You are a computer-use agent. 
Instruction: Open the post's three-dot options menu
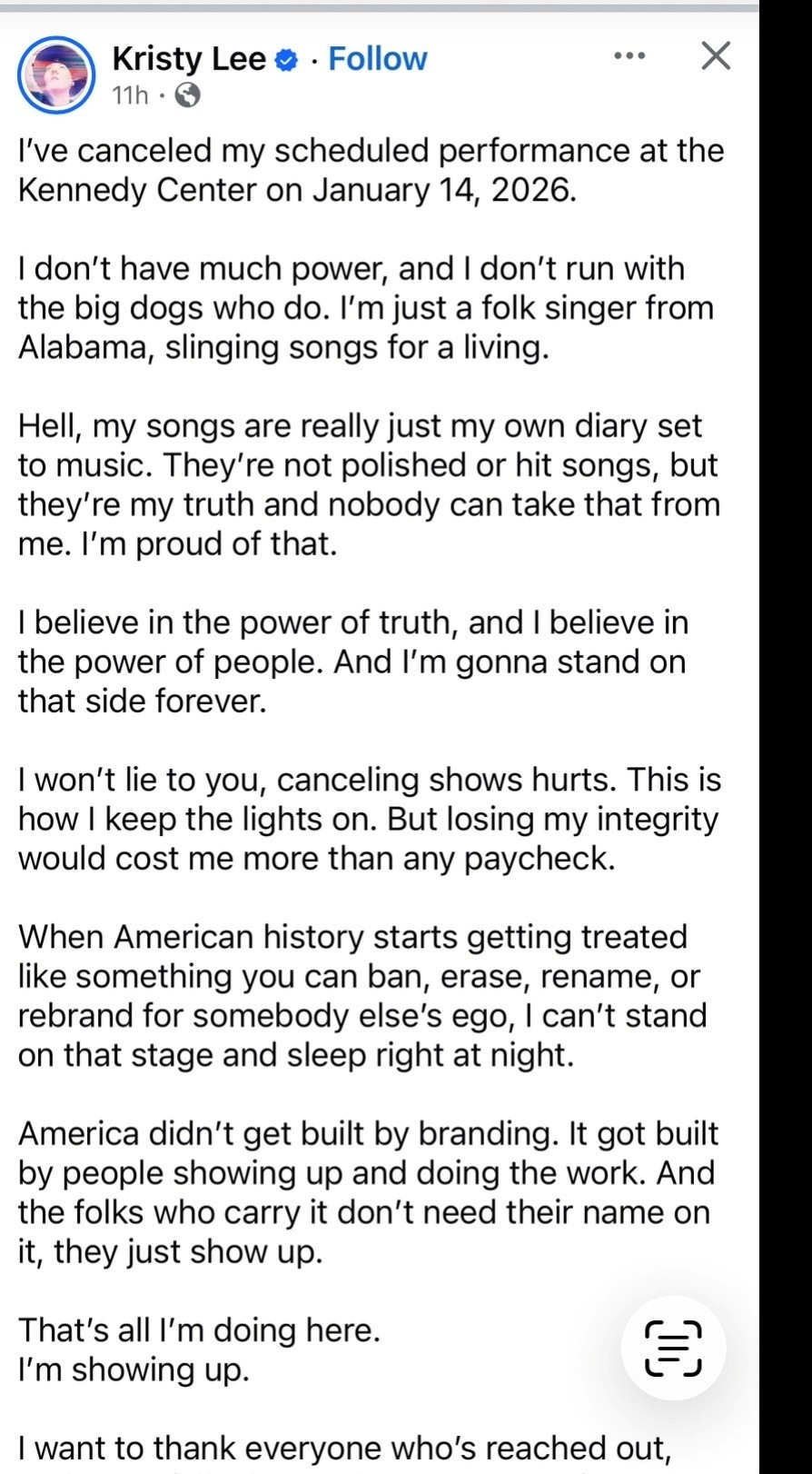click(629, 56)
